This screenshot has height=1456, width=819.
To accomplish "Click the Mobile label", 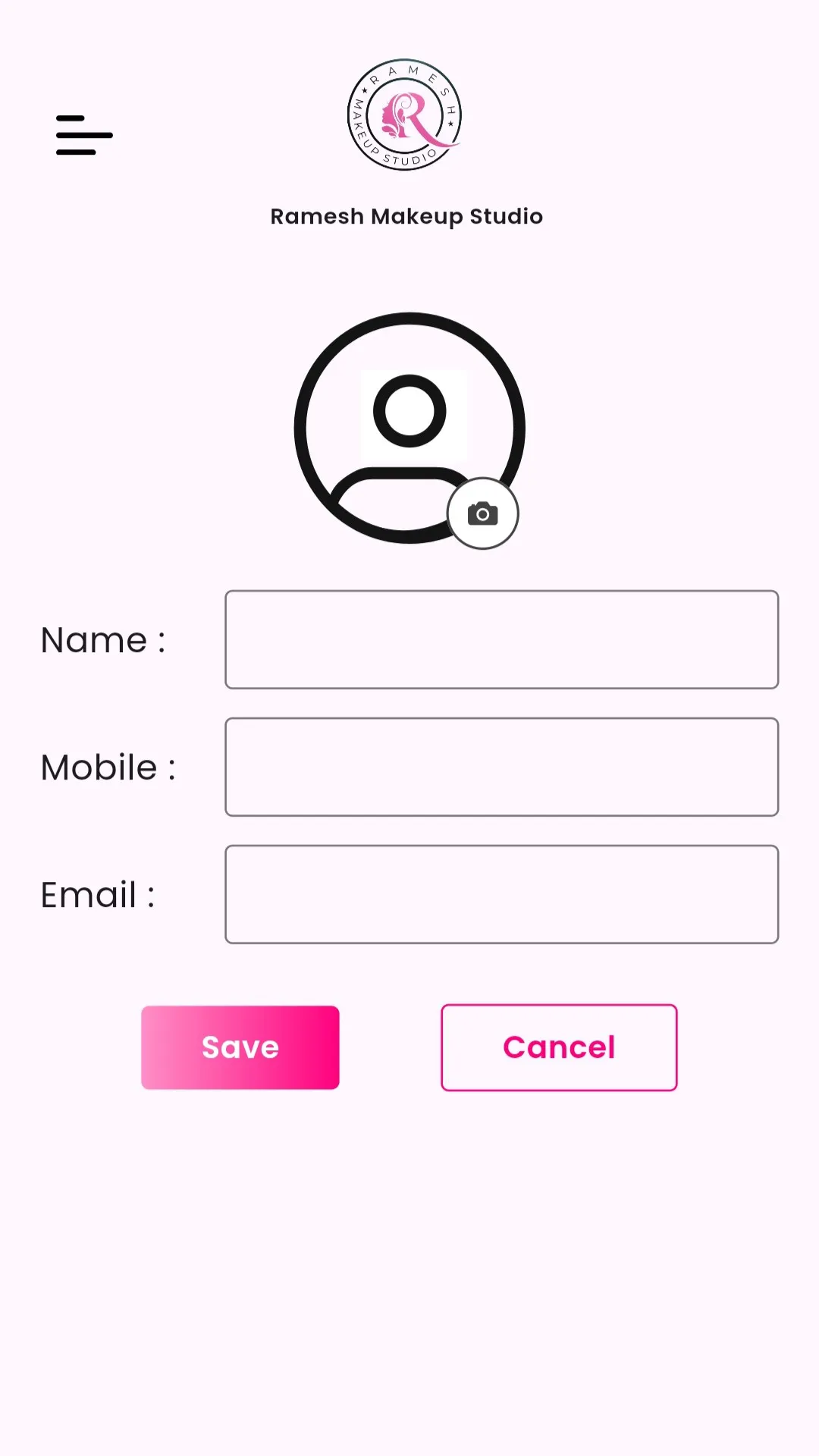I will (x=109, y=767).
